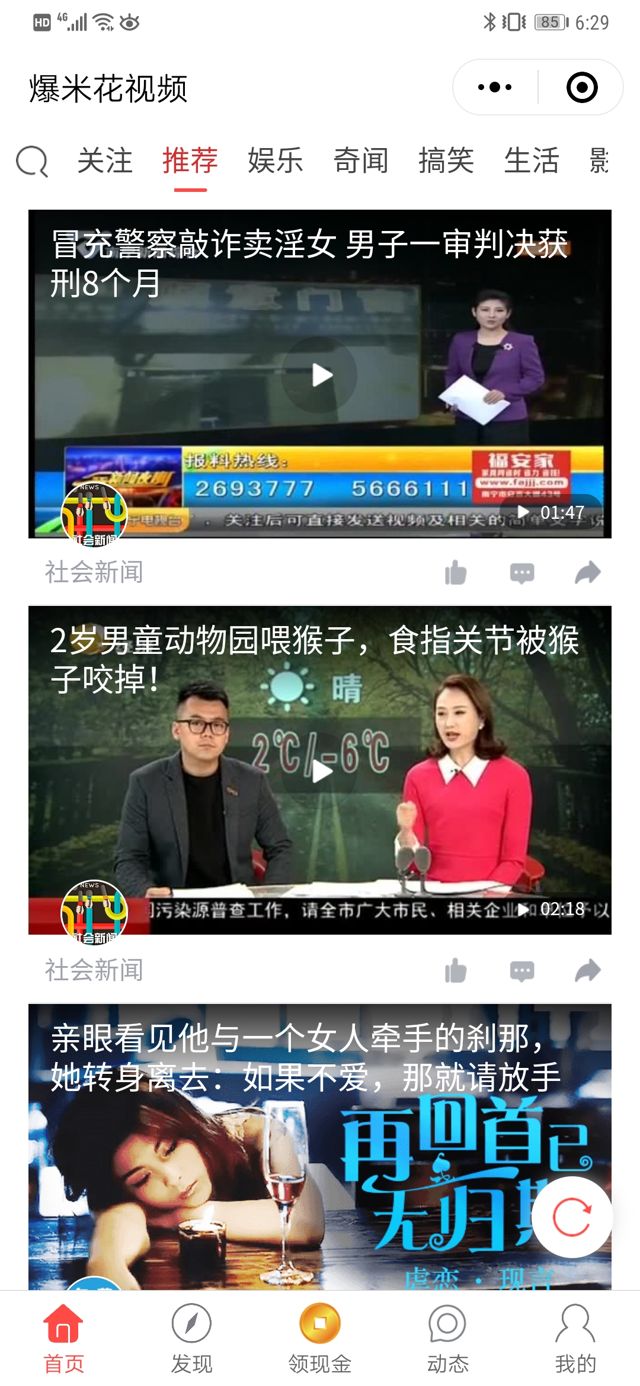Play the 冒充警察敲诈卖淫女 video
Image resolution: width=640 pixels, height=1386 pixels.
[321, 375]
